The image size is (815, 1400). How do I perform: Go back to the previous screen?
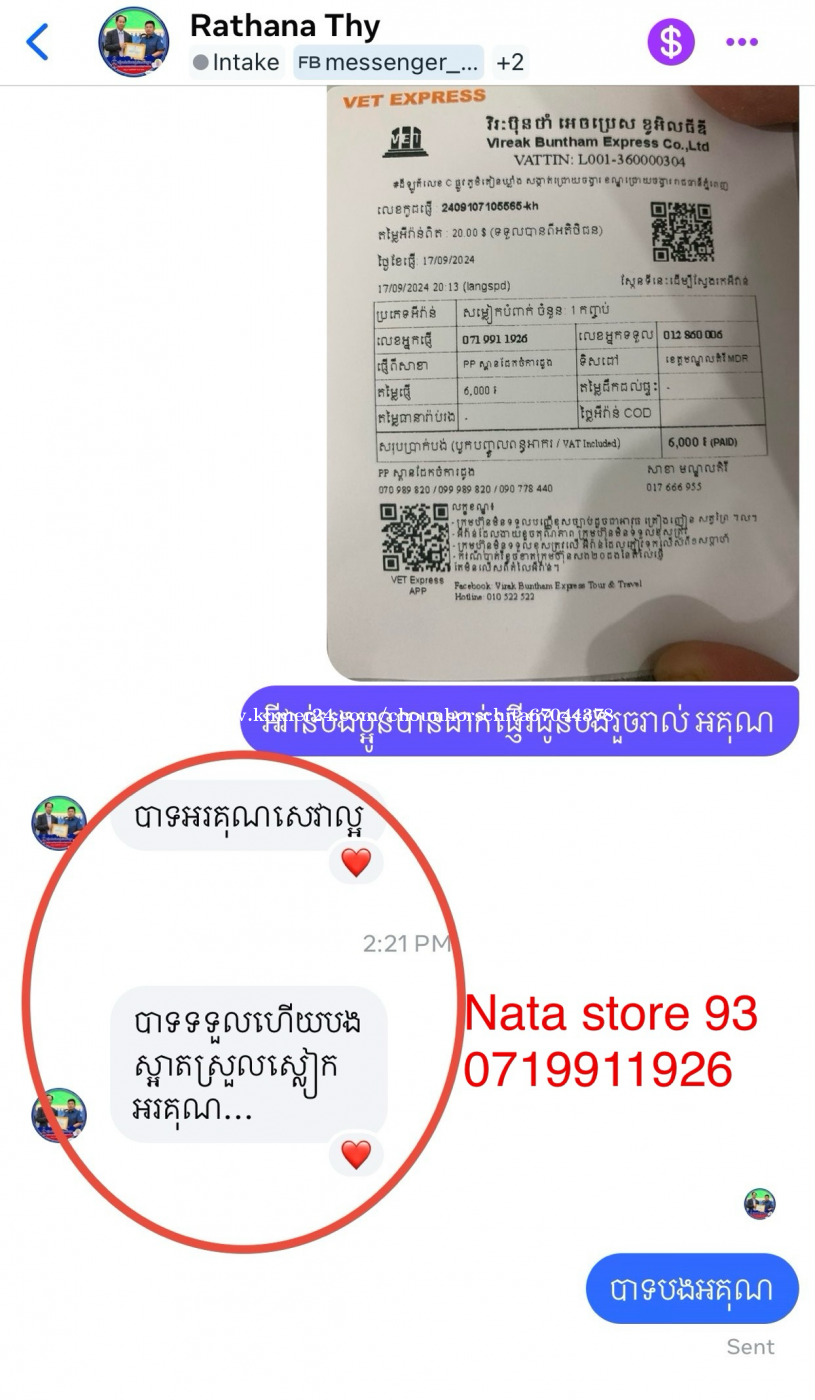pyautogui.click(x=37, y=42)
